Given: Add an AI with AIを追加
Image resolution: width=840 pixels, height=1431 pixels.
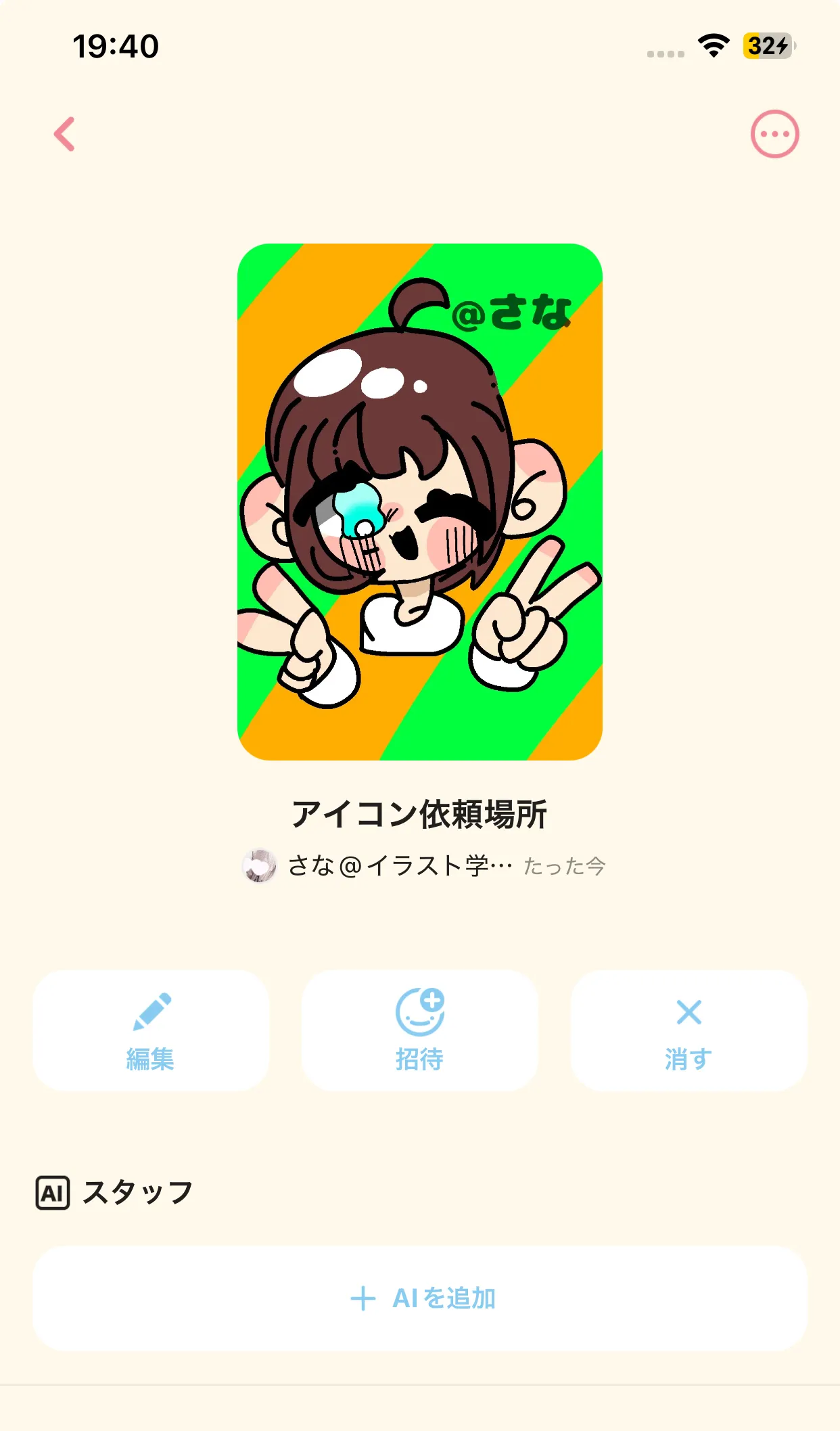Looking at the screenshot, I should point(420,1298).
